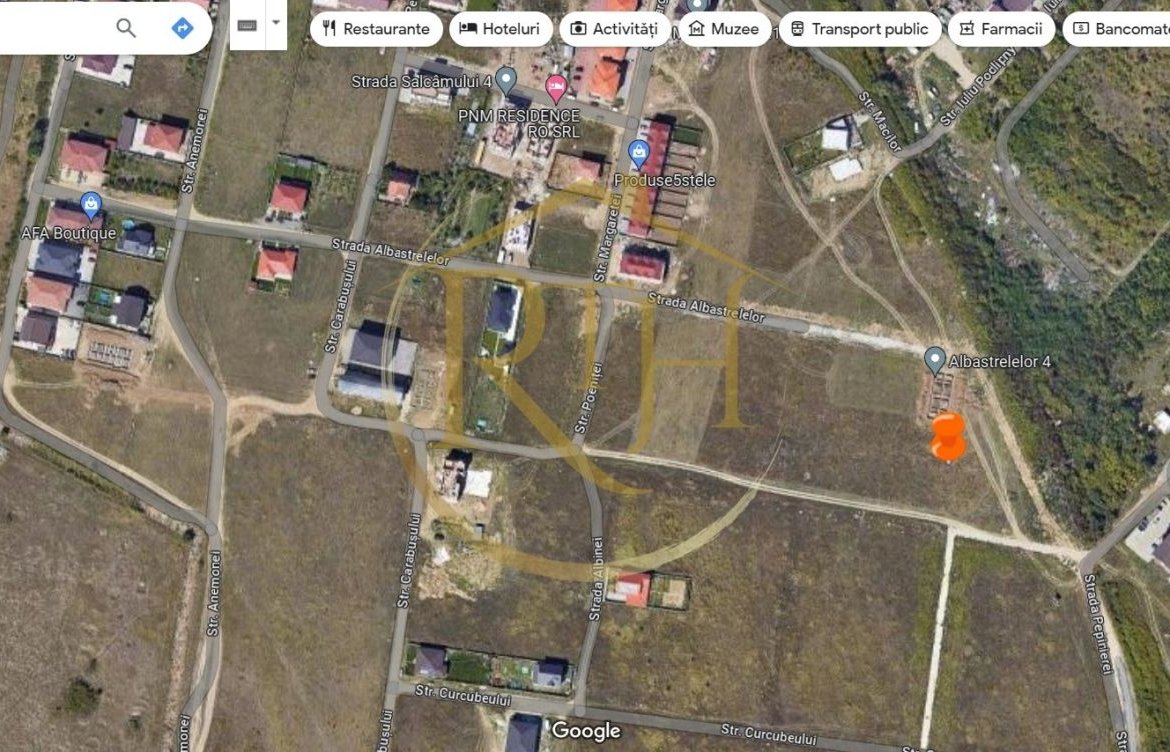The image size is (1170, 752).
Task: Show Activități nearby
Action: (x=615, y=29)
